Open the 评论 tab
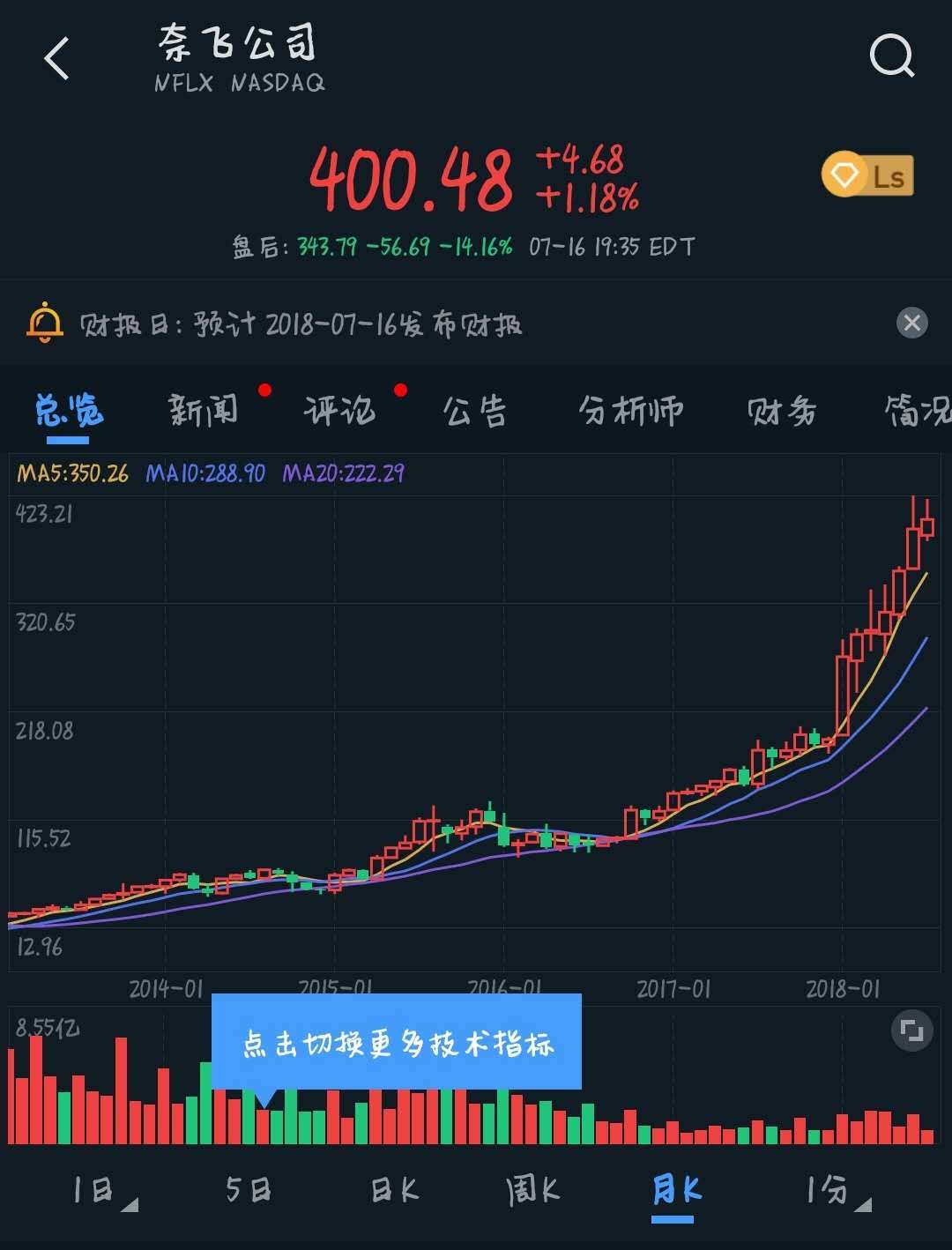The width and height of the screenshot is (952, 1250). click(x=339, y=411)
